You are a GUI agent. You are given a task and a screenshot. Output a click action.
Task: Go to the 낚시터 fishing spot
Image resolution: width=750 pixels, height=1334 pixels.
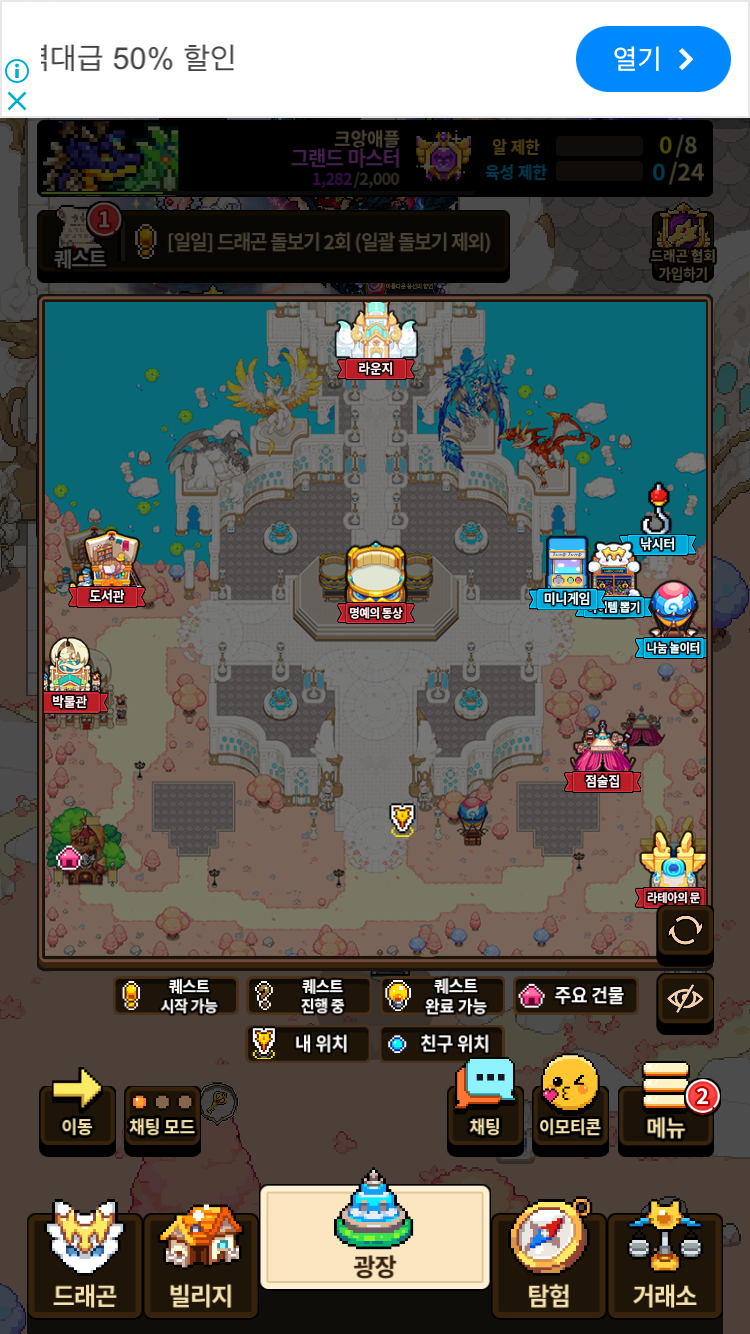(x=658, y=520)
